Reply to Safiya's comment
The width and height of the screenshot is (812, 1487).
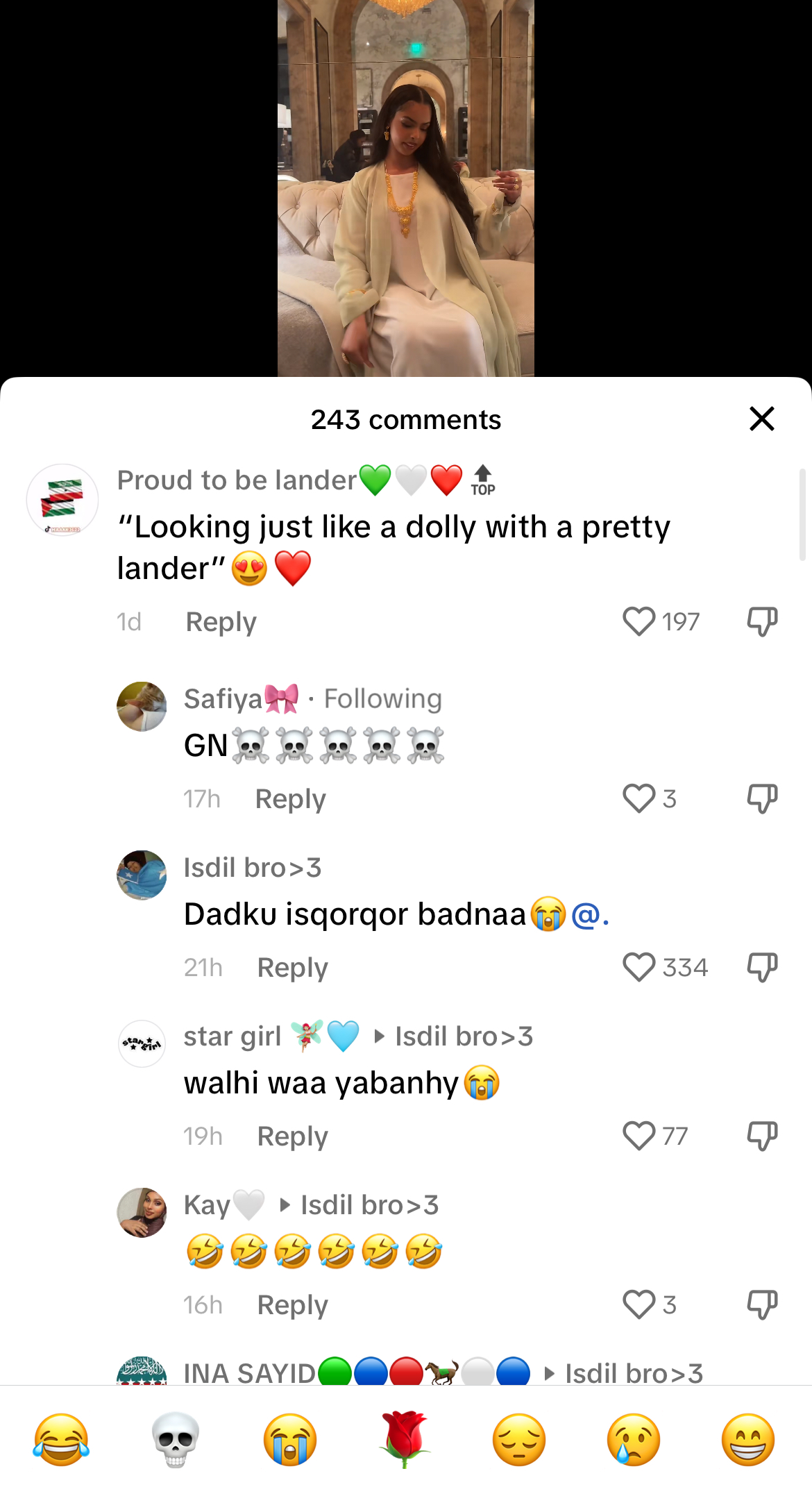(x=290, y=798)
